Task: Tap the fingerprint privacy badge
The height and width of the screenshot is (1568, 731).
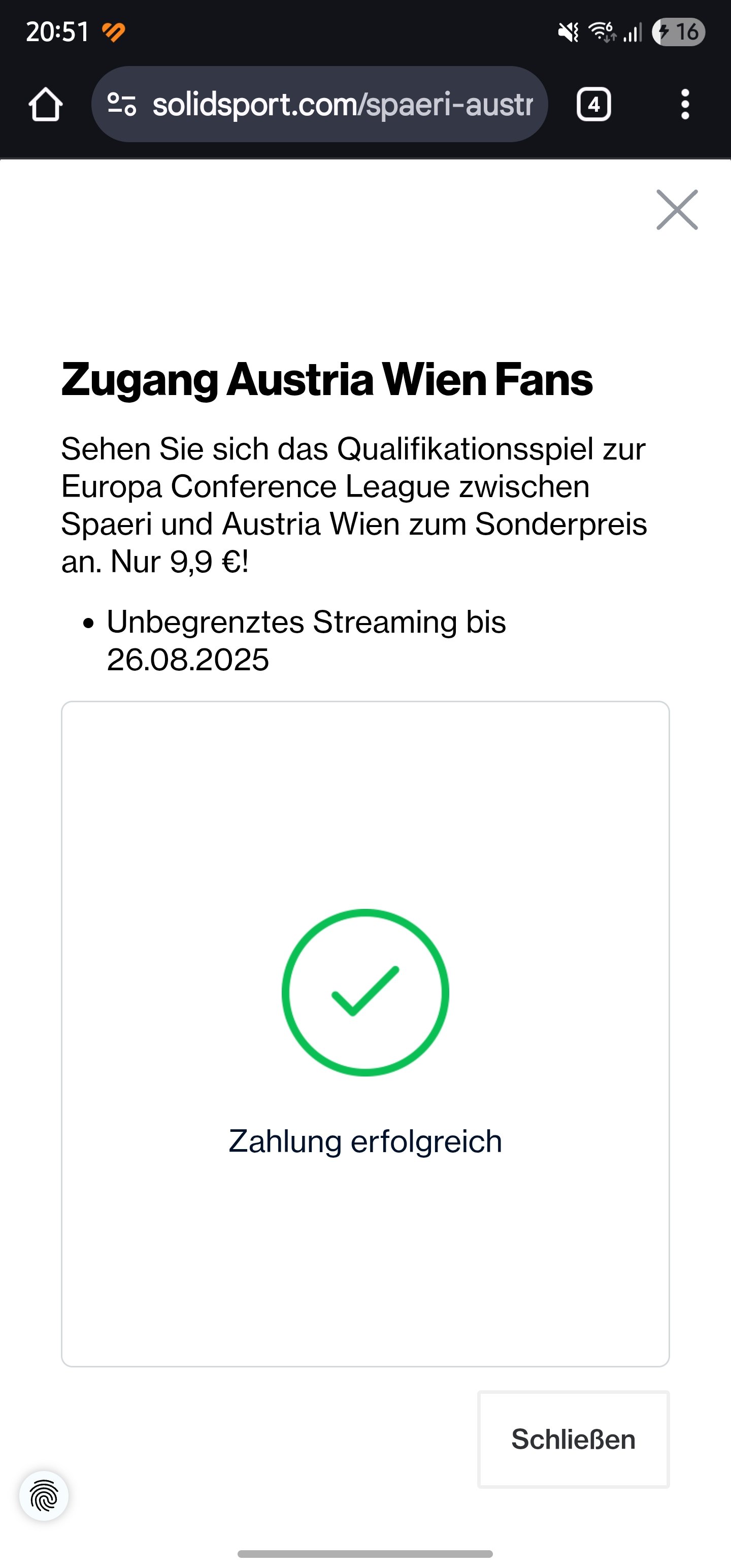Action: pyautogui.click(x=44, y=1496)
